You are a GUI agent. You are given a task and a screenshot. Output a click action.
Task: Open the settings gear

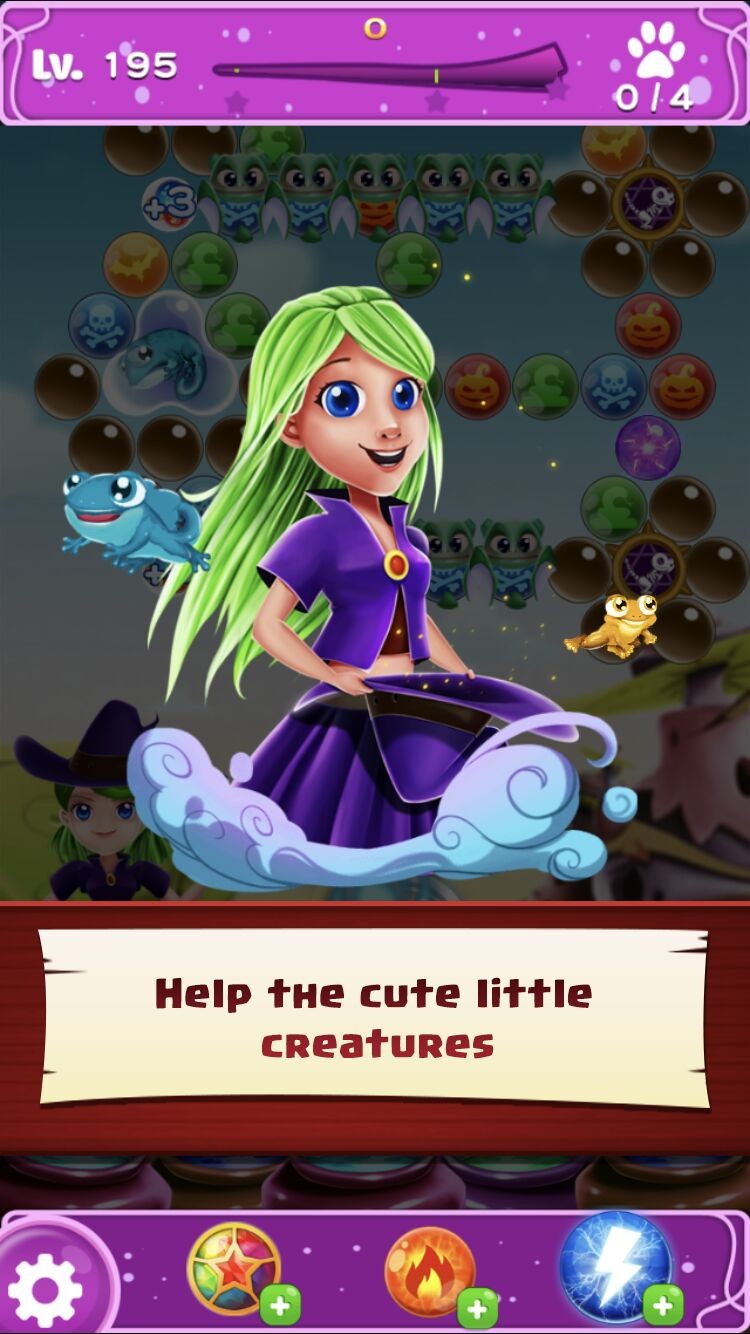point(45,1289)
